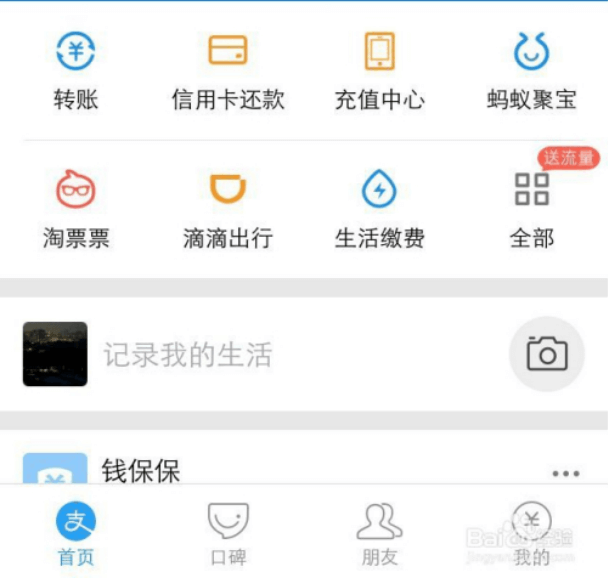Show 全部 all services

tap(531, 207)
